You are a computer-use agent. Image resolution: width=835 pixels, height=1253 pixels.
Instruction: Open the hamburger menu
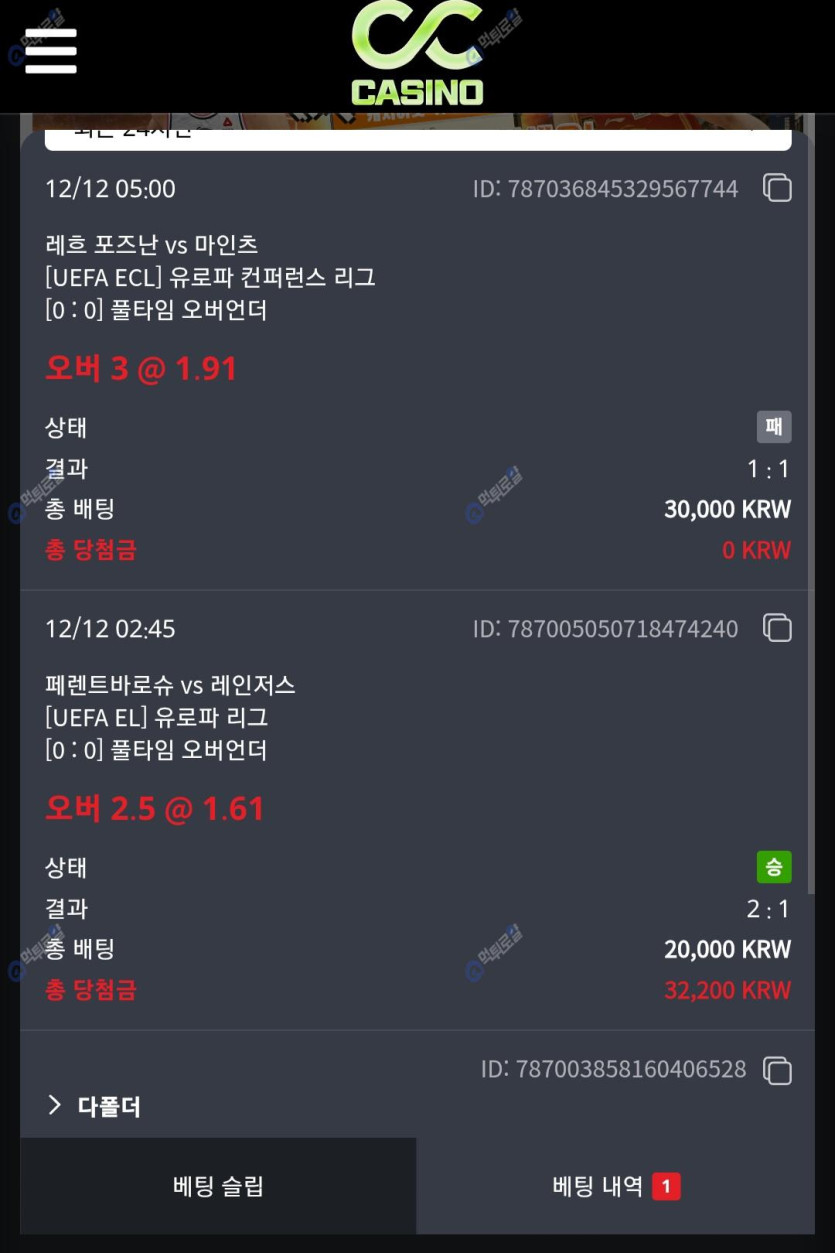pos(50,50)
